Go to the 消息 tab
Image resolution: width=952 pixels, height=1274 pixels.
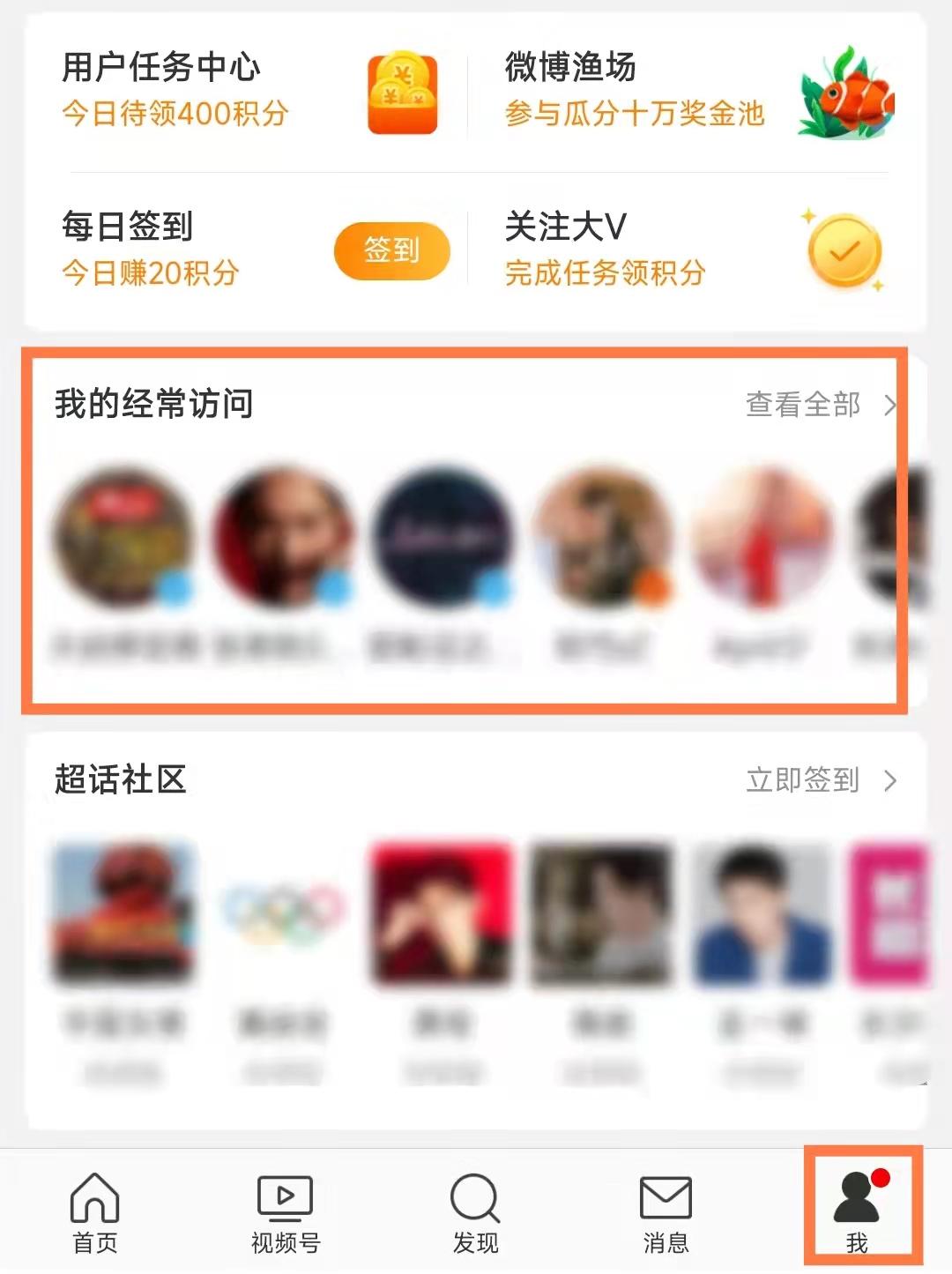[666, 1214]
